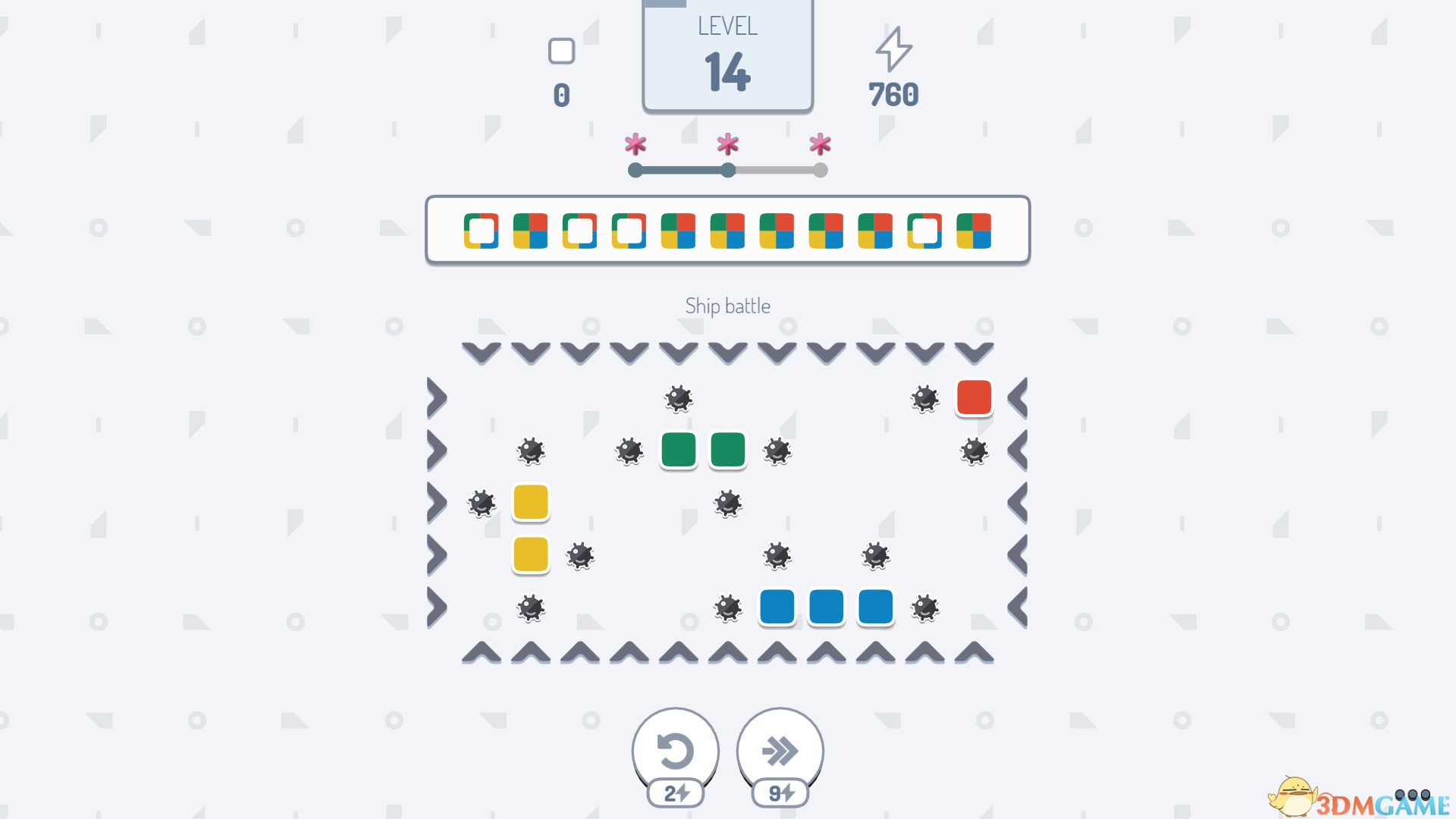Viewport: 1456px width, 819px height.
Task: Tap the right-pointing arrow on the green squares row
Action: coord(437,450)
